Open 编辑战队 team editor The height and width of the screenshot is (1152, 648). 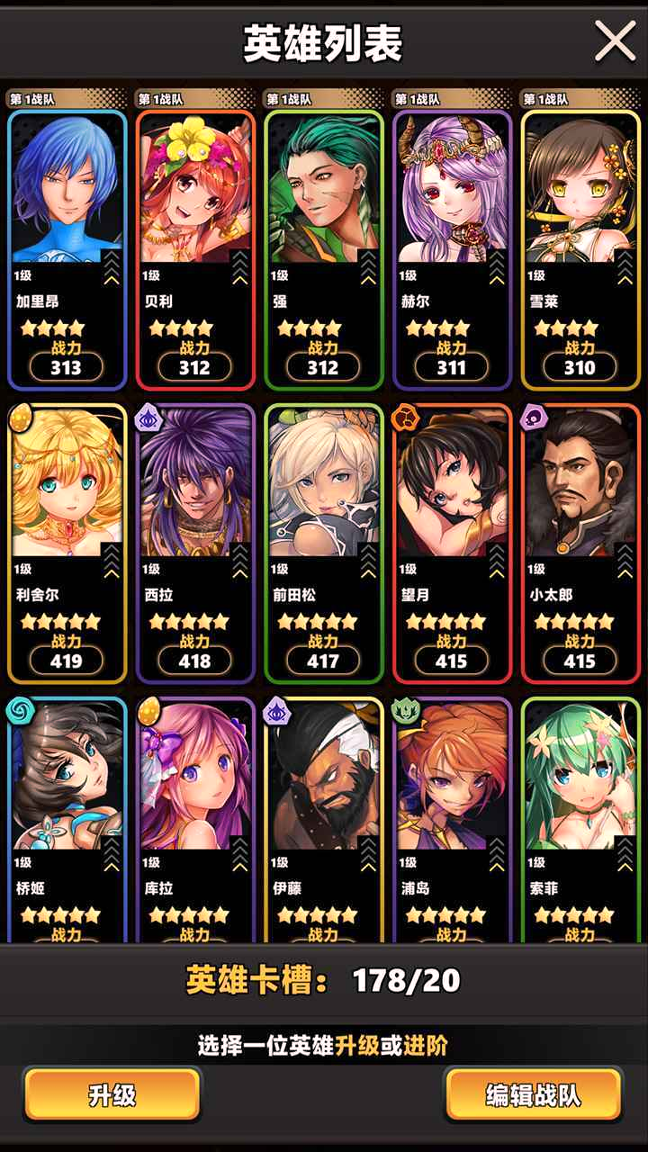click(532, 1095)
